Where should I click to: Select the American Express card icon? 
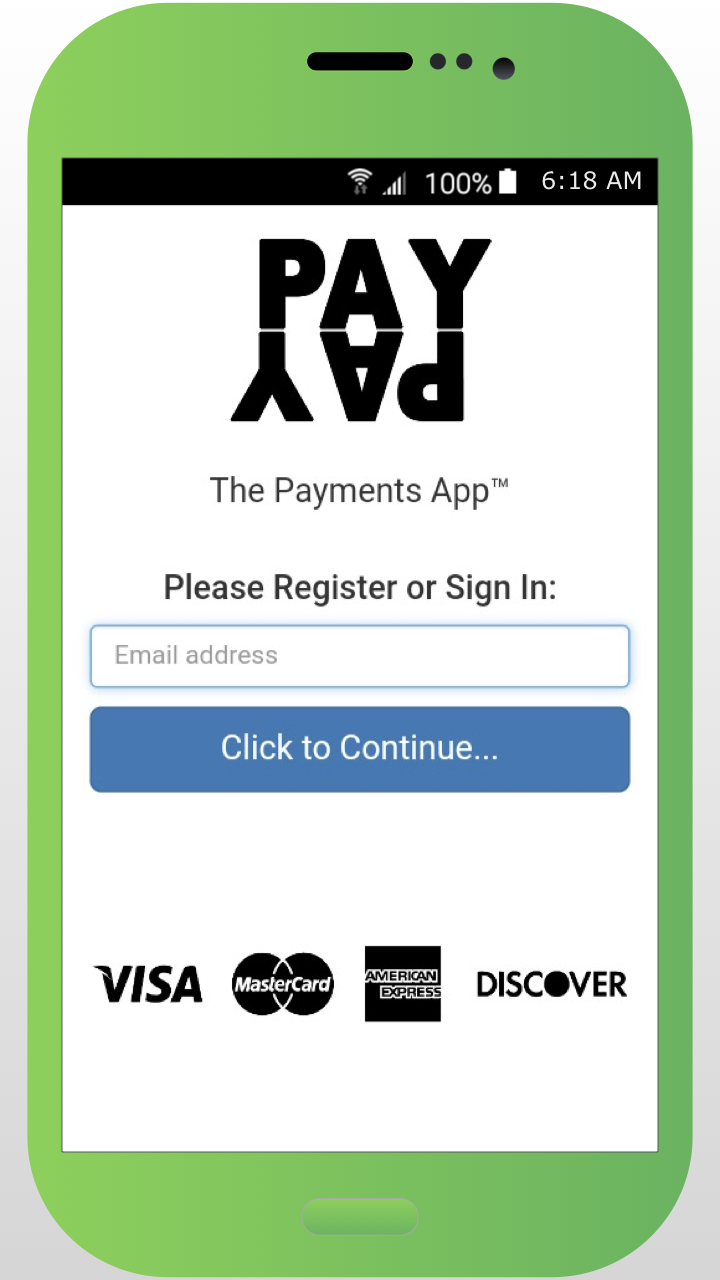pos(403,984)
